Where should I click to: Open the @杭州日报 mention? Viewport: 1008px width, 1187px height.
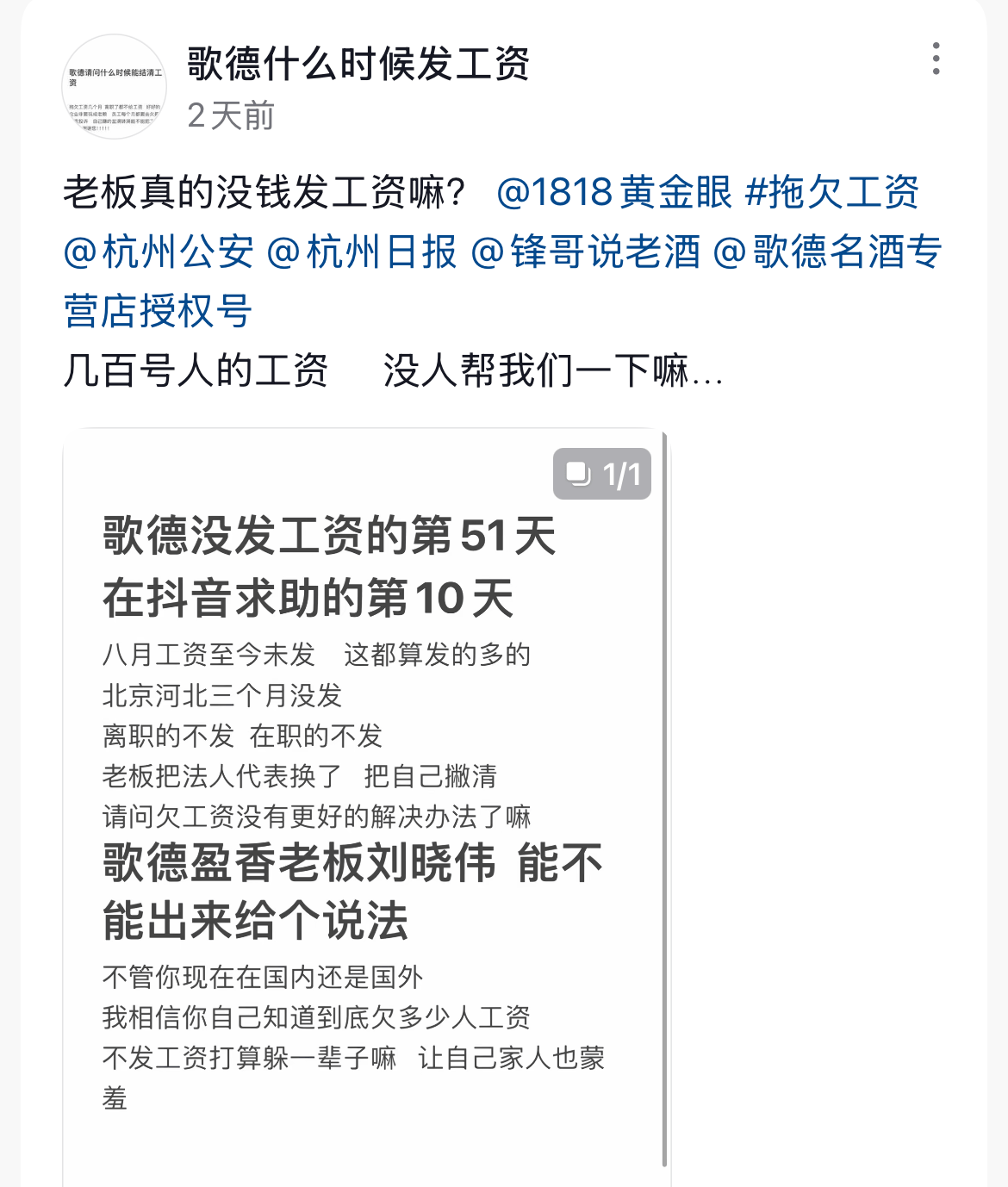(362, 252)
